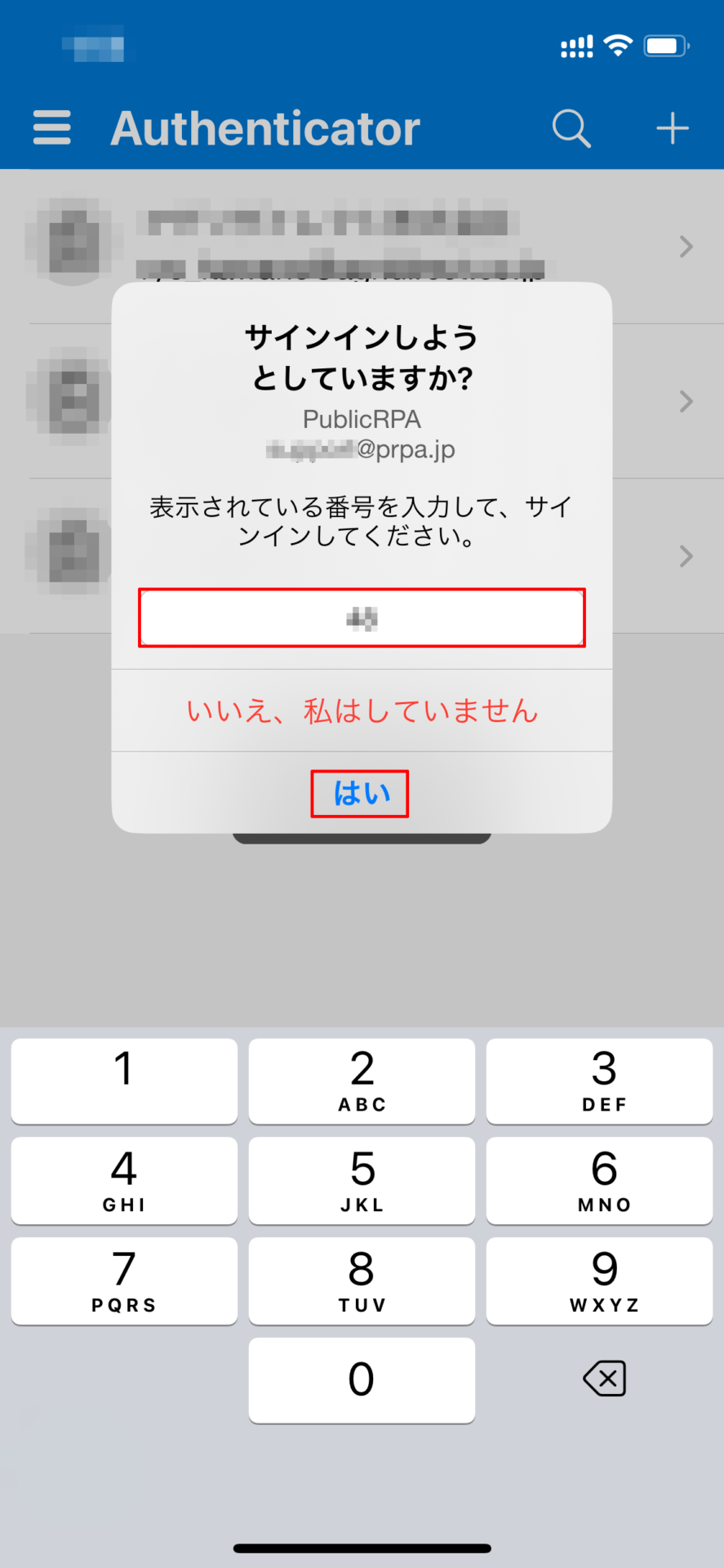The image size is (724, 1568).
Task: Tap the search icon in the top bar
Action: coord(571,127)
